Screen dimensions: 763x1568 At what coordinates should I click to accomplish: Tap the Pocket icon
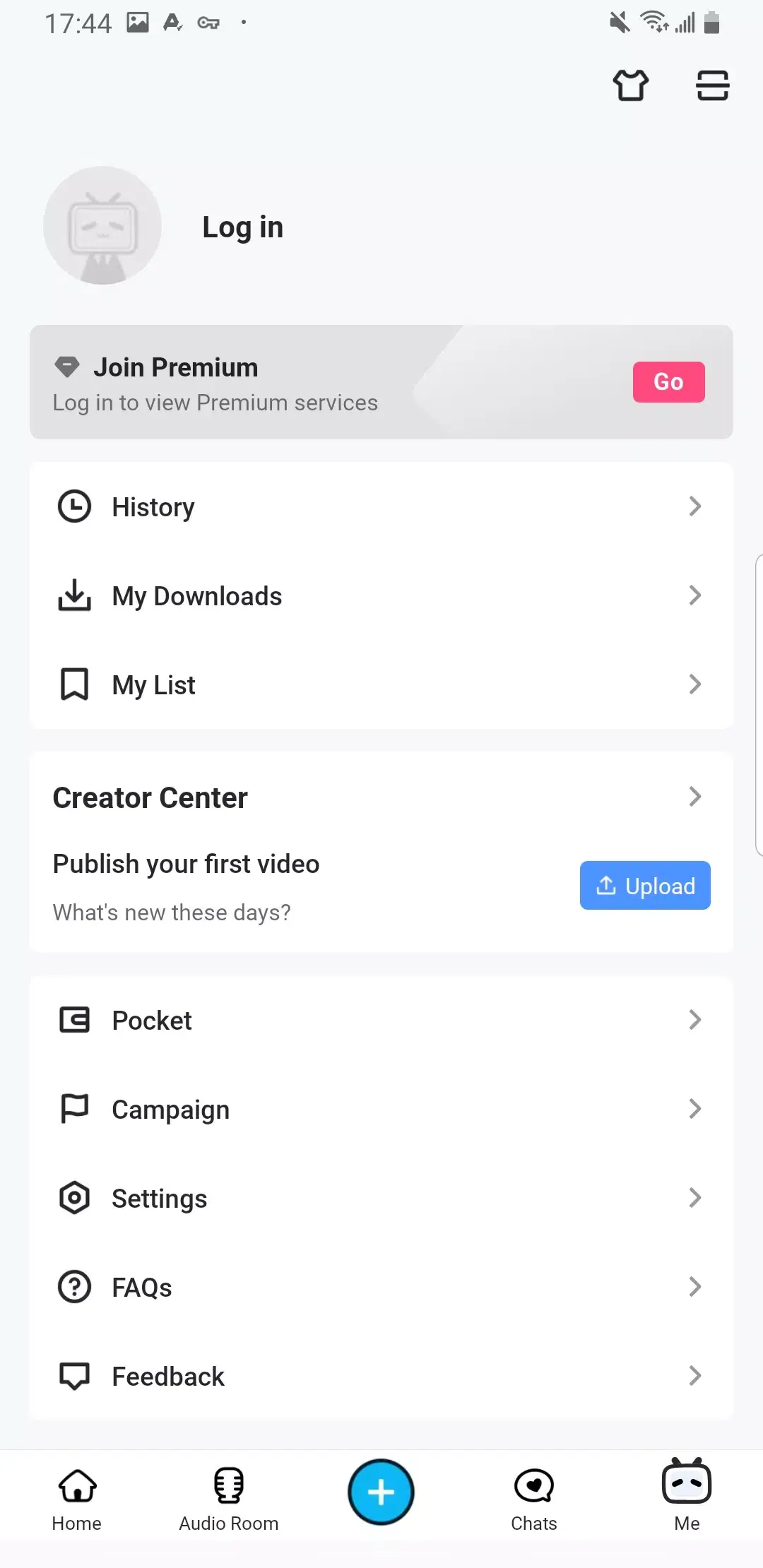pos(73,1019)
